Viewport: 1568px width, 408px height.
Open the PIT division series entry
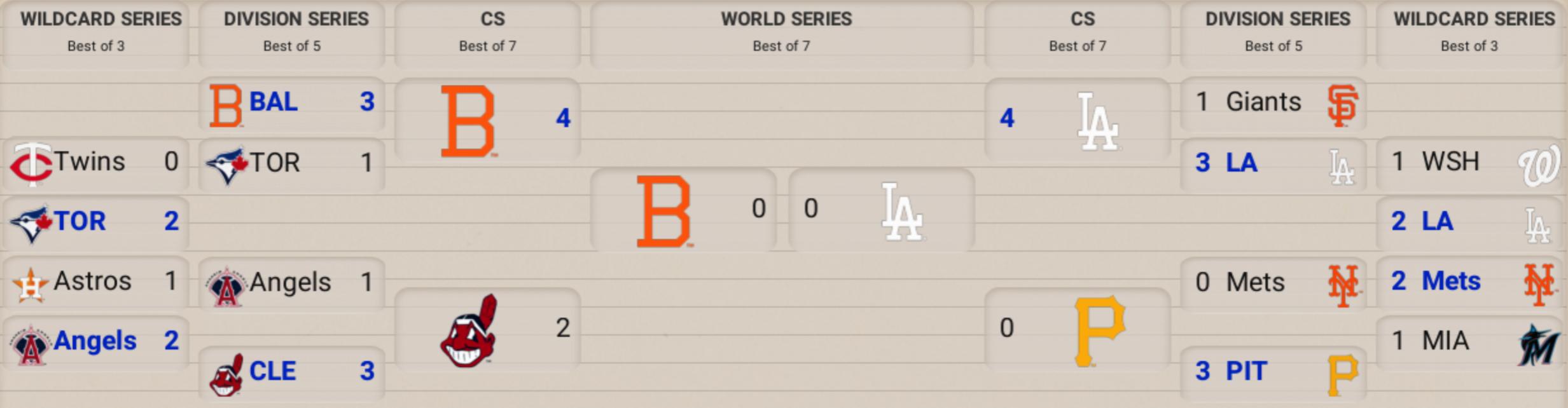[1273, 372]
